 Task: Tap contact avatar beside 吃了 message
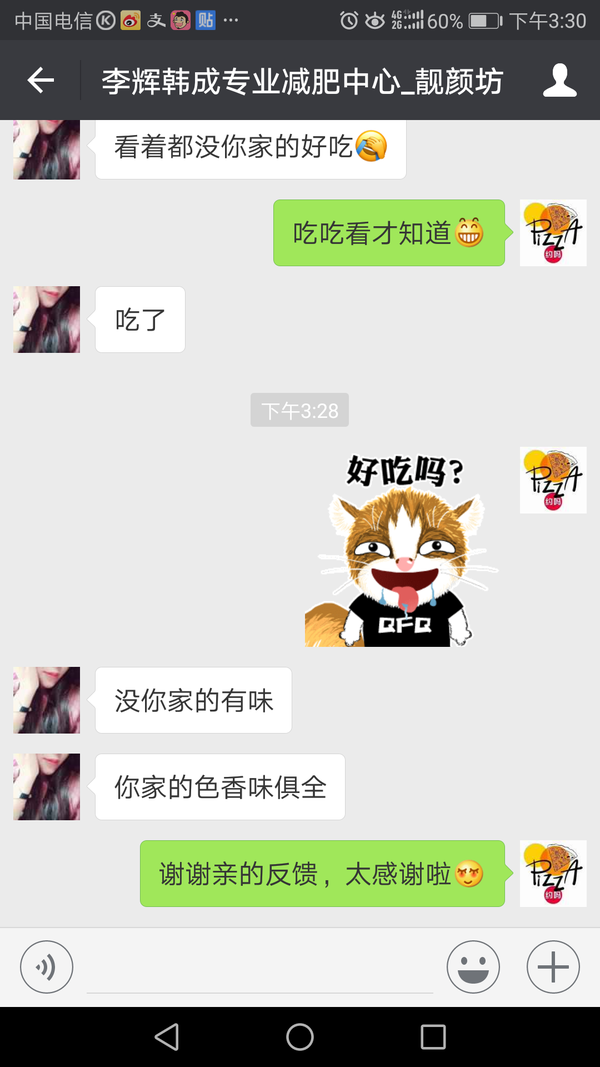point(46,320)
